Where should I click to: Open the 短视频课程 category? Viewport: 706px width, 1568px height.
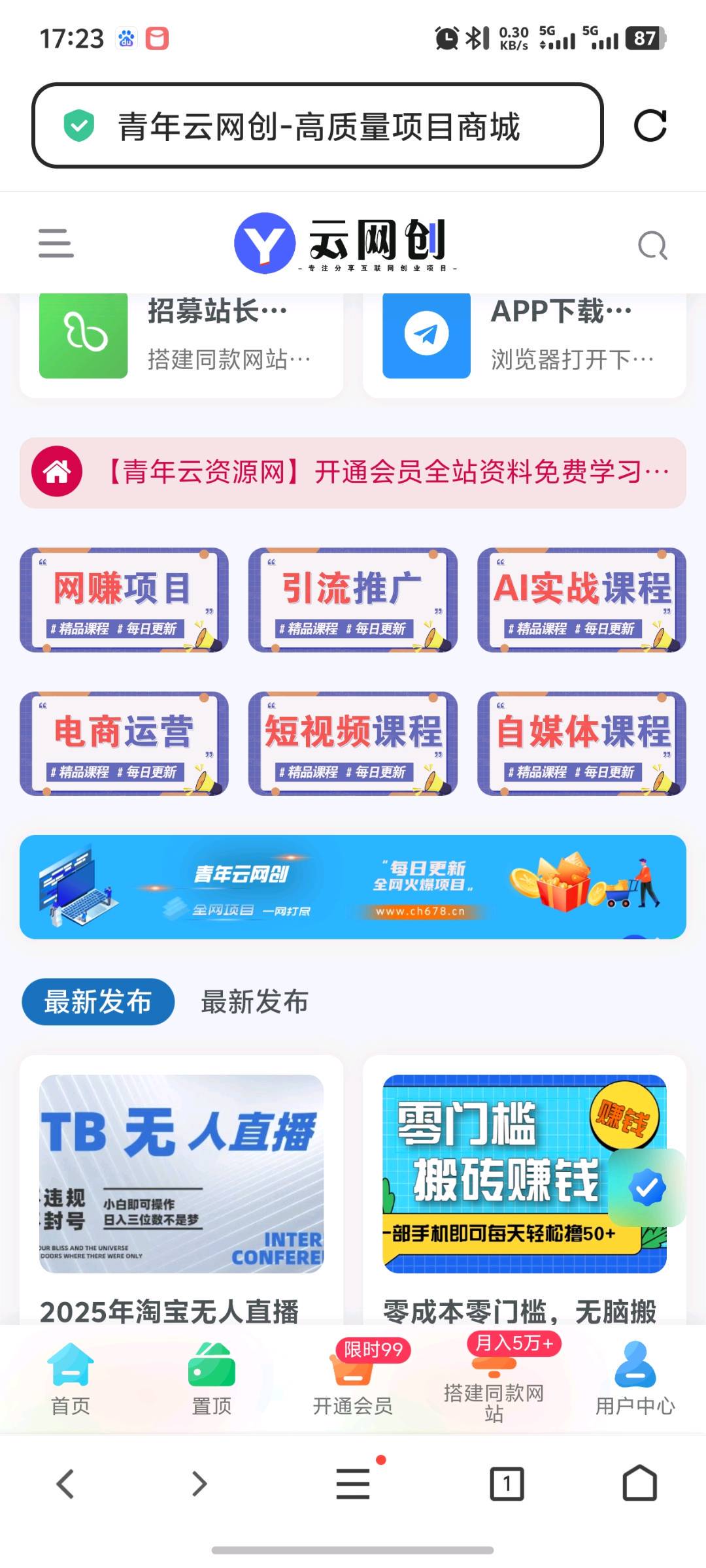tap(353, 743)
